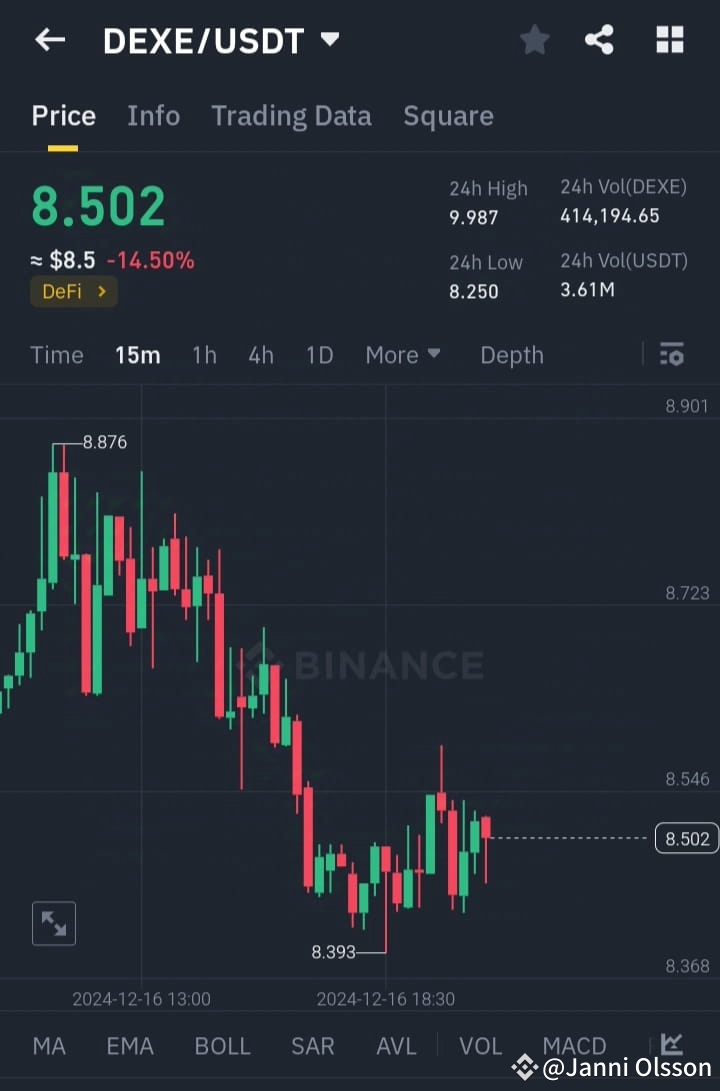Switch to the Info tab

(153, 115)
